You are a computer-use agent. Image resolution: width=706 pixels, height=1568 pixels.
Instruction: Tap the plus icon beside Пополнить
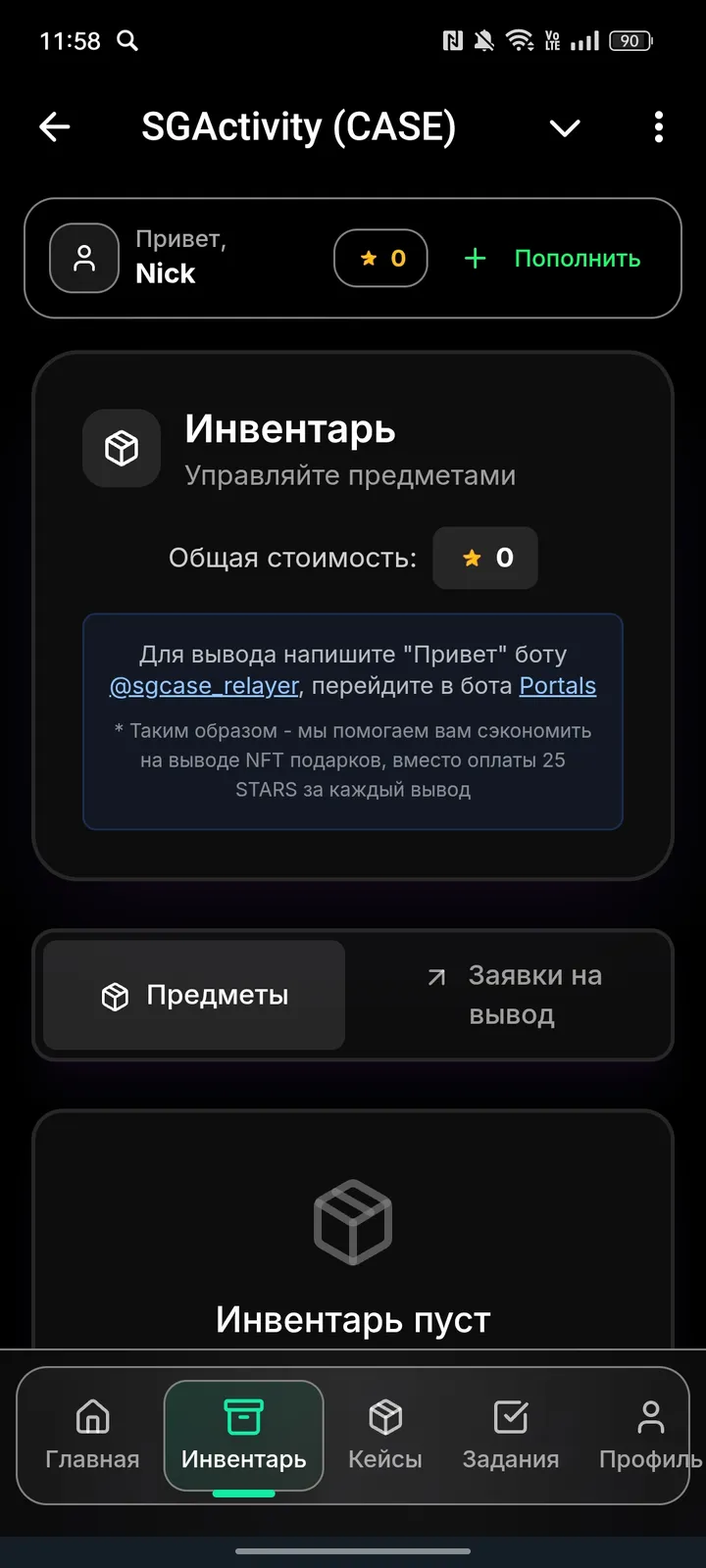pyautogui.click(x=474, y=258)
